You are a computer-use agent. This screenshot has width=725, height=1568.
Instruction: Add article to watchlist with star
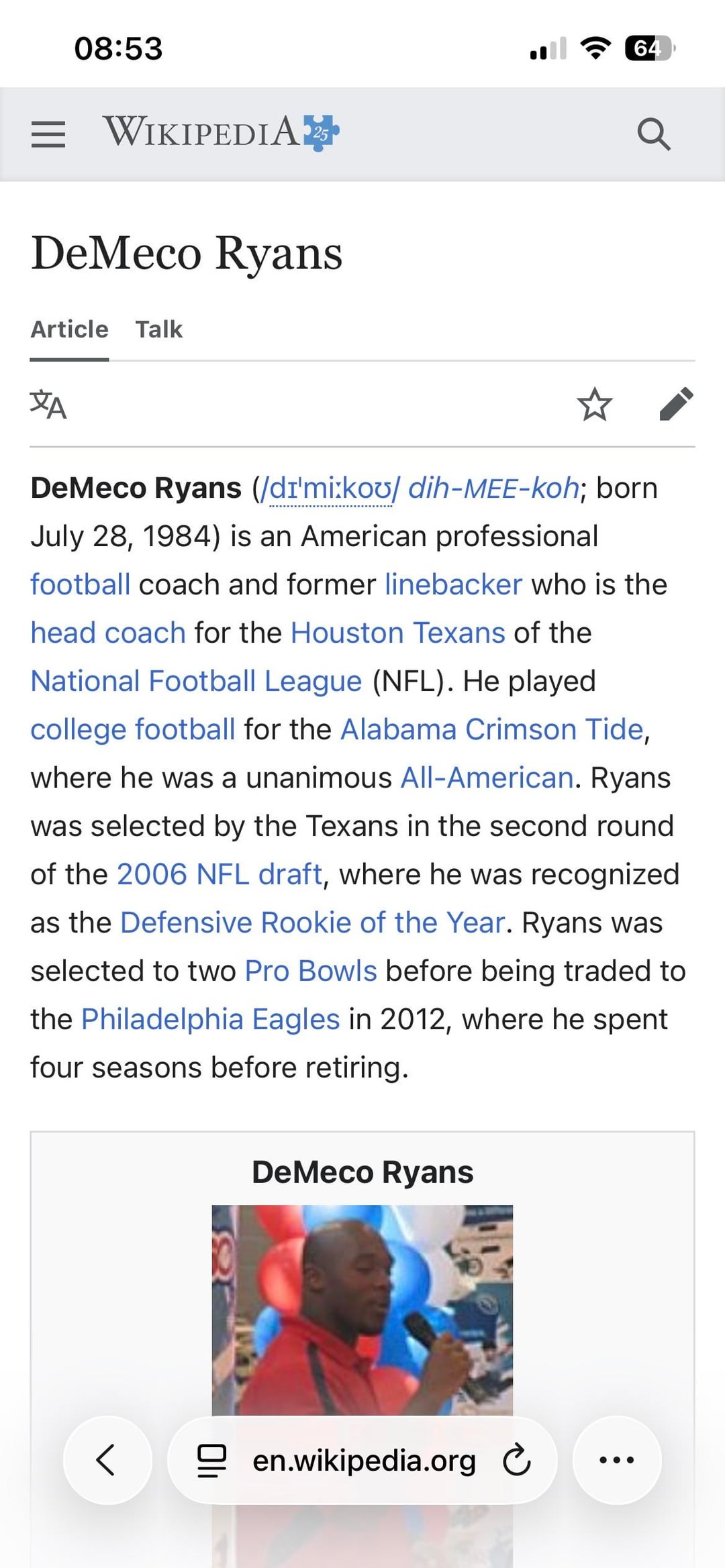(x=594, y=404)
